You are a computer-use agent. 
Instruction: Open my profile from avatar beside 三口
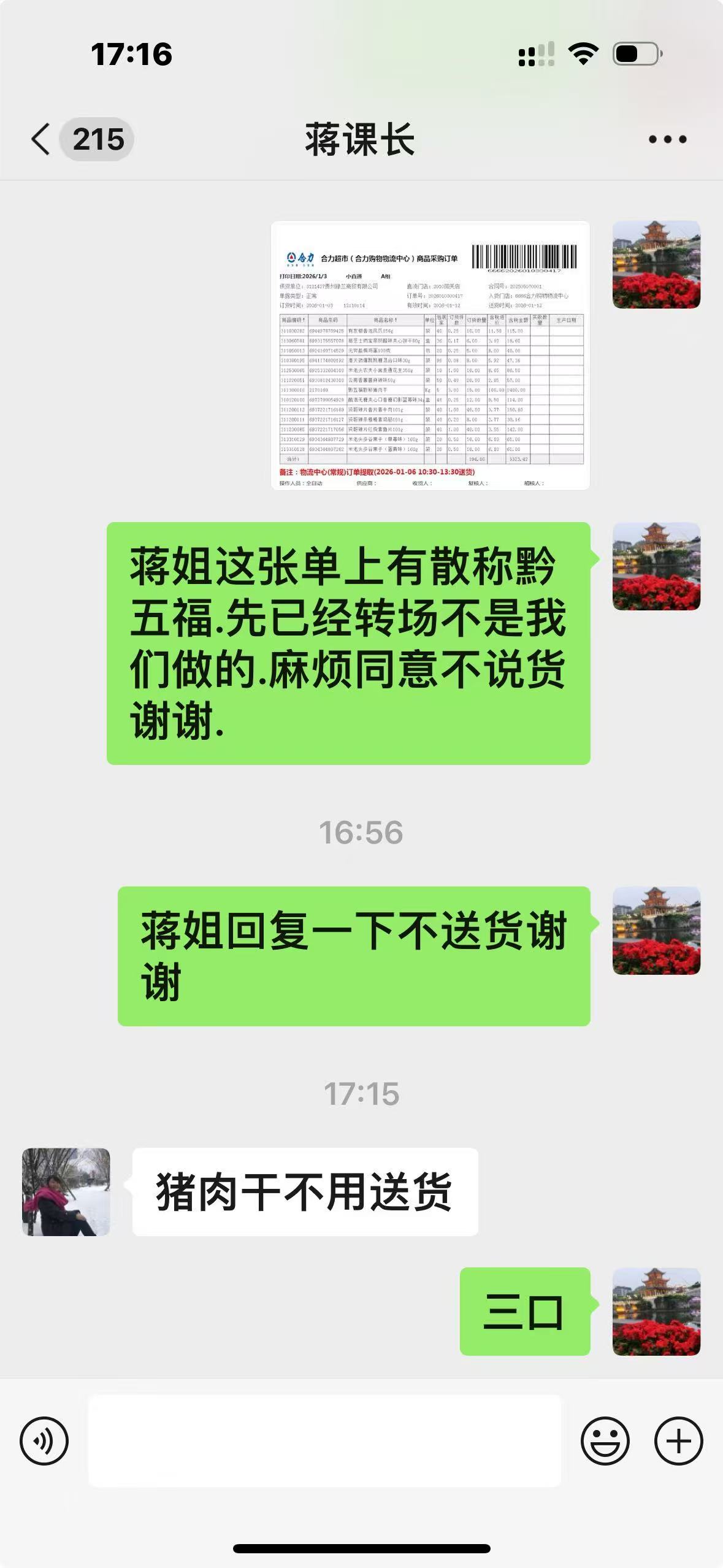point(656,1311)
